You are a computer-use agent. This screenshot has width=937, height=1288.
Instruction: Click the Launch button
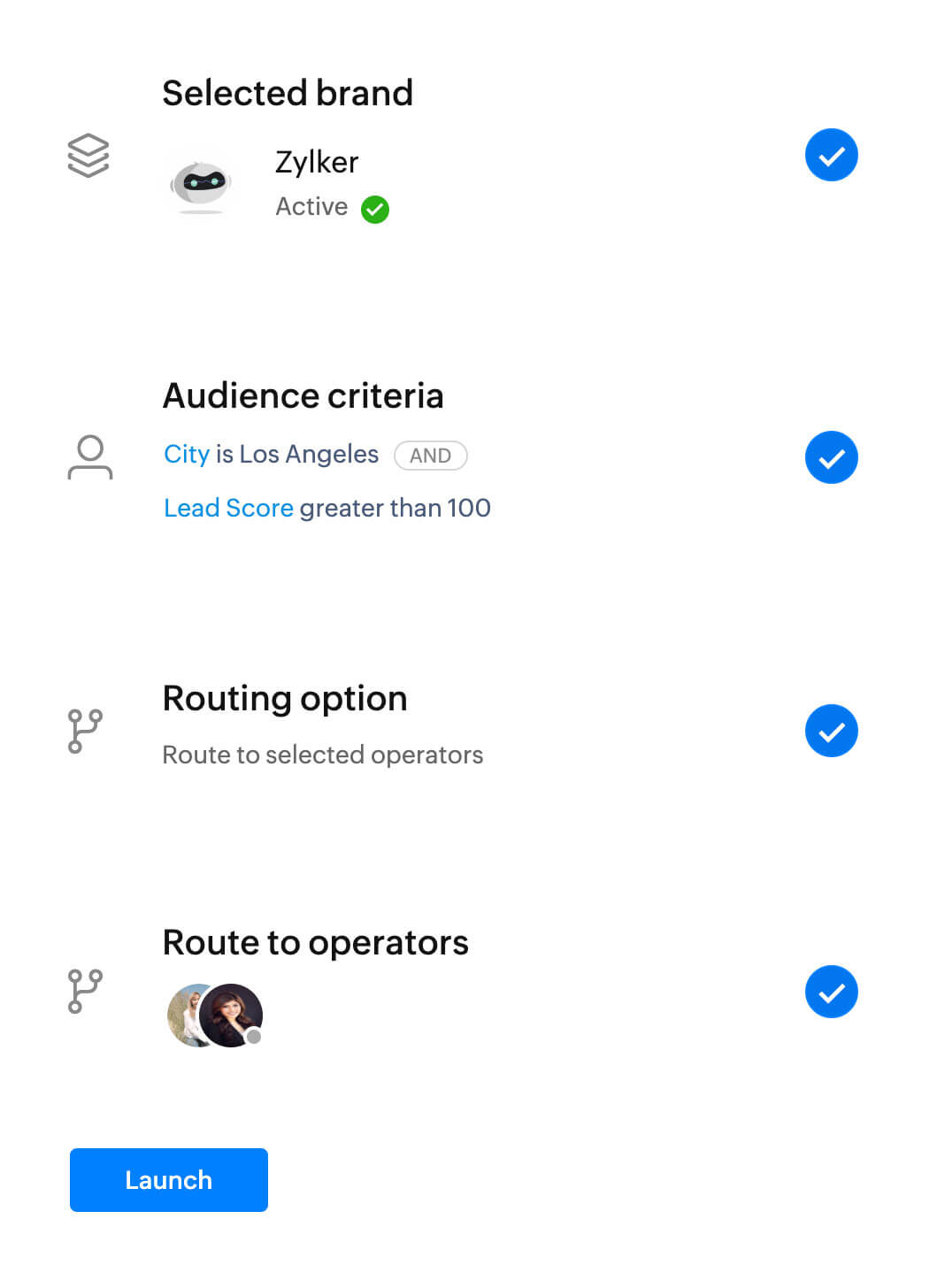[x=168, y=1180]
